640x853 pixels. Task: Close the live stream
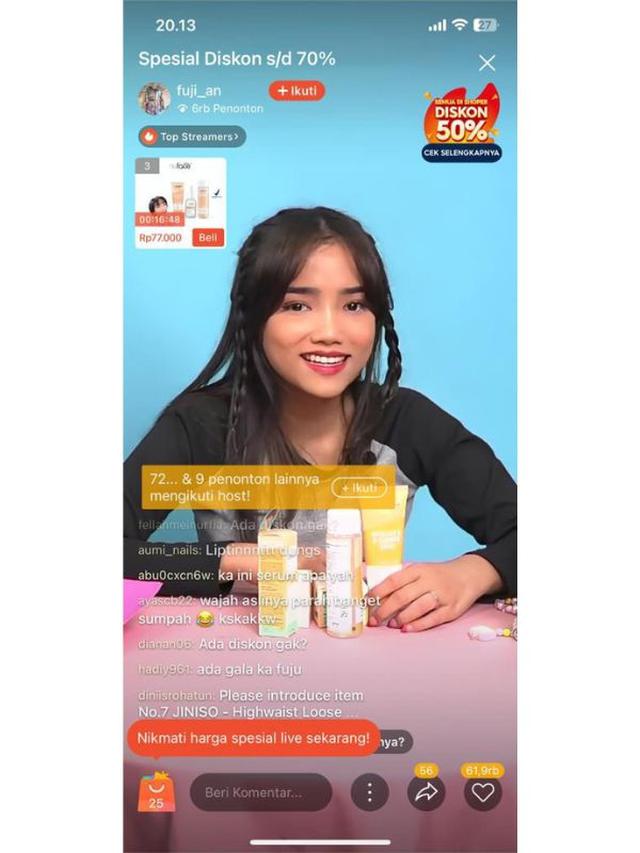[487, 63]
